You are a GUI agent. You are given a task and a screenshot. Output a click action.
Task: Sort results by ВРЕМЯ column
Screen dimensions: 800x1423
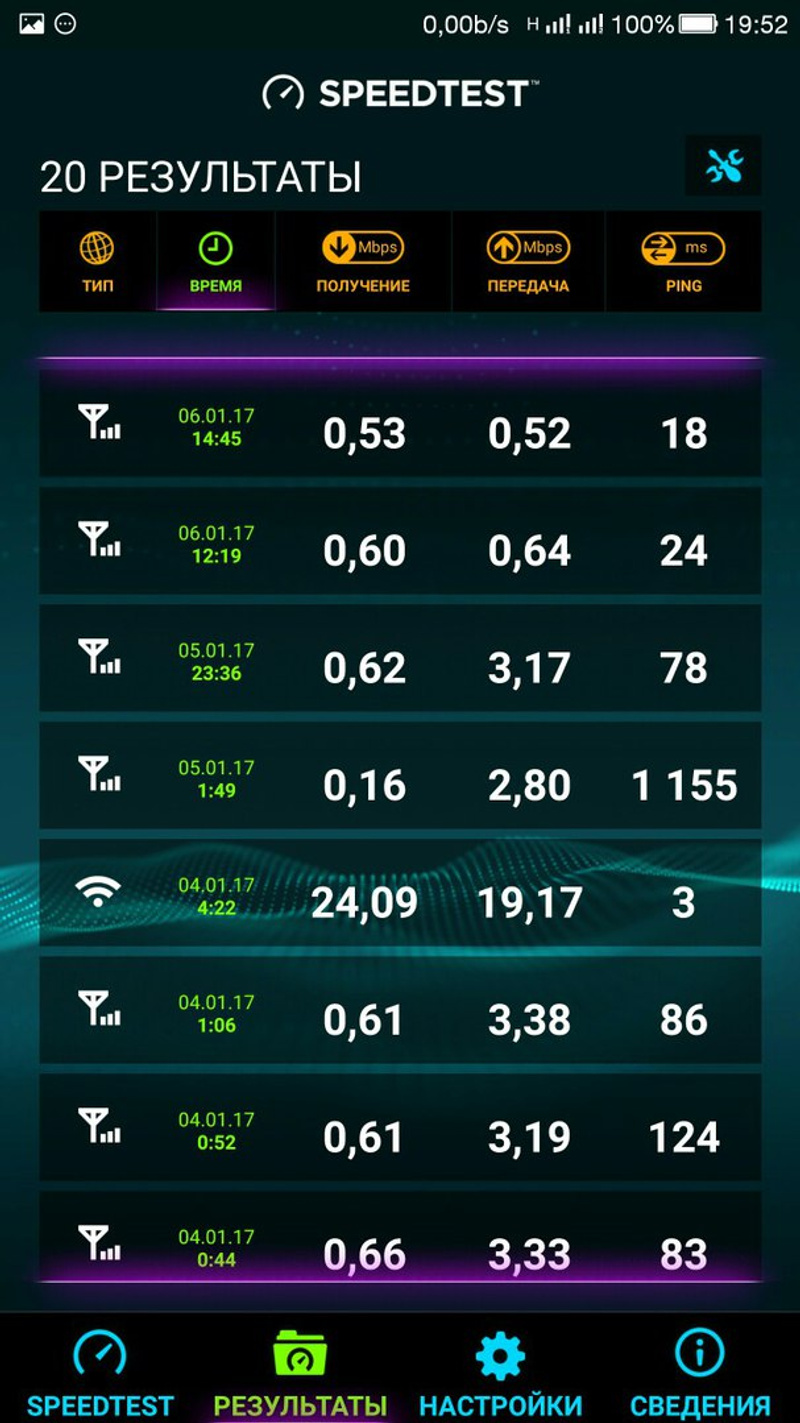215,261
